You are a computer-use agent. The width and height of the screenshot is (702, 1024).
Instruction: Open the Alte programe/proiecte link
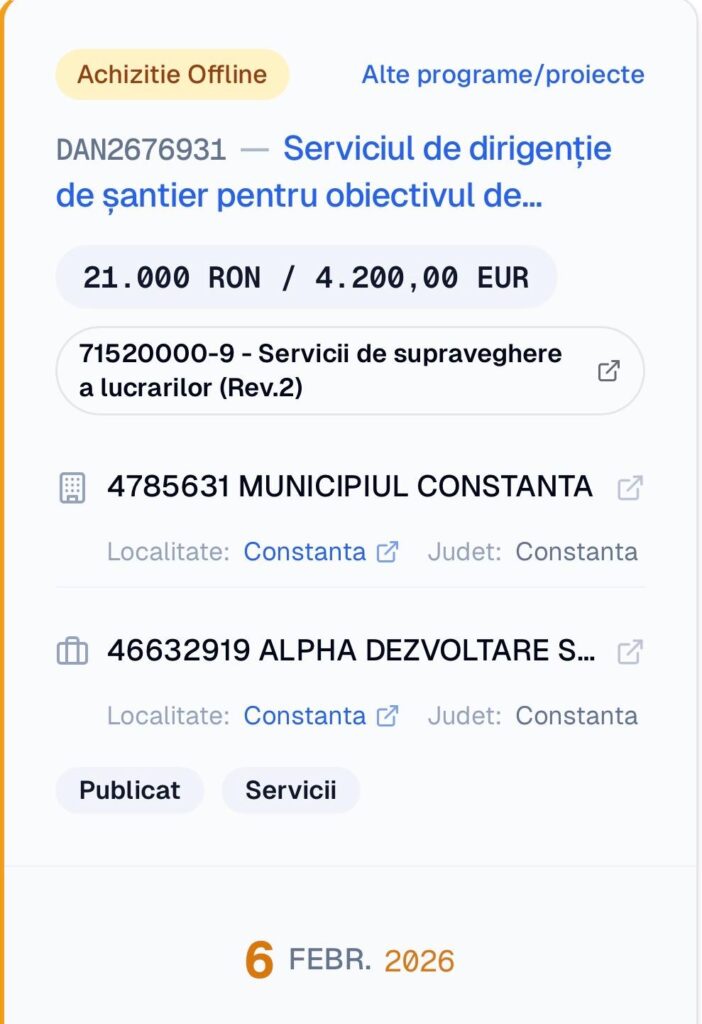pos(503,75)
